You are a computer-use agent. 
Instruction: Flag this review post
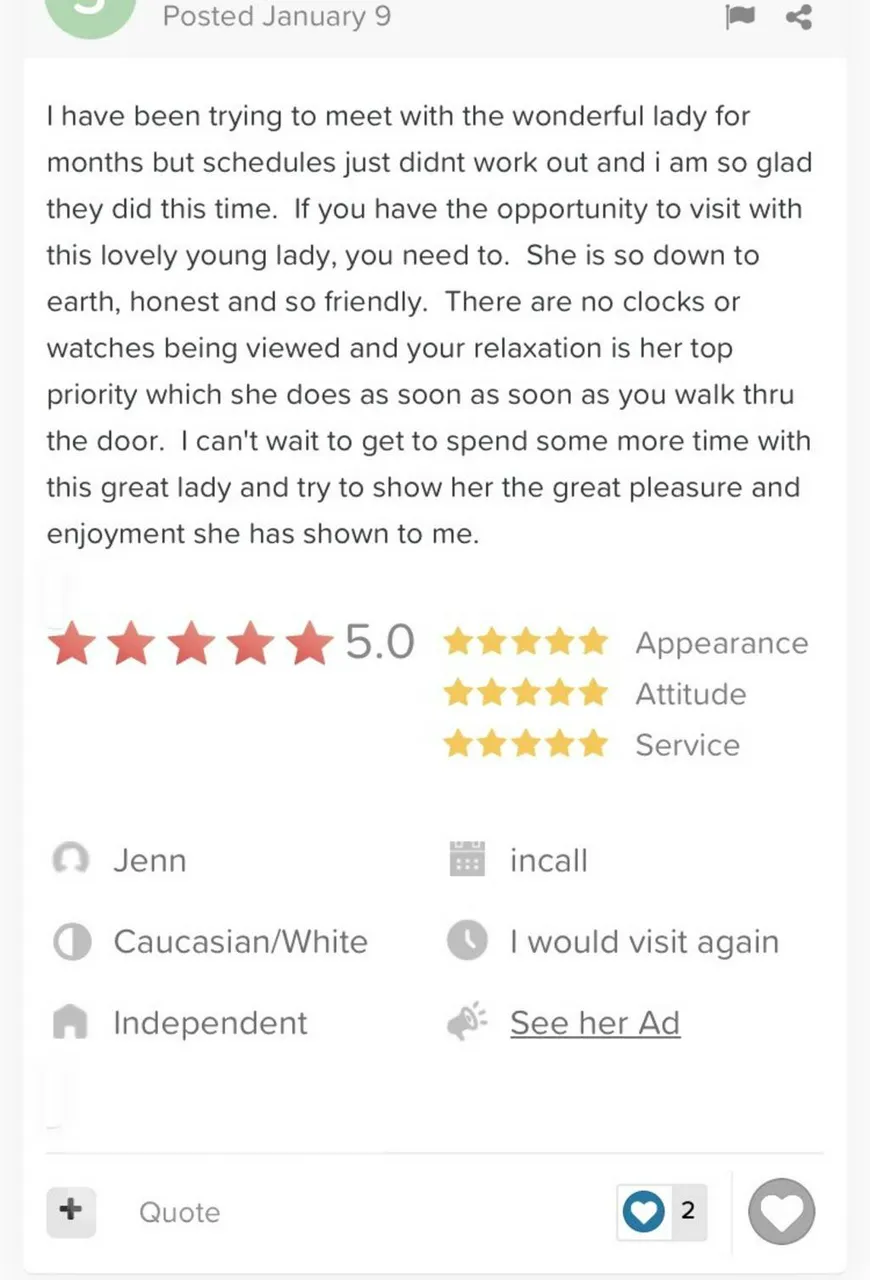(739, 17)
